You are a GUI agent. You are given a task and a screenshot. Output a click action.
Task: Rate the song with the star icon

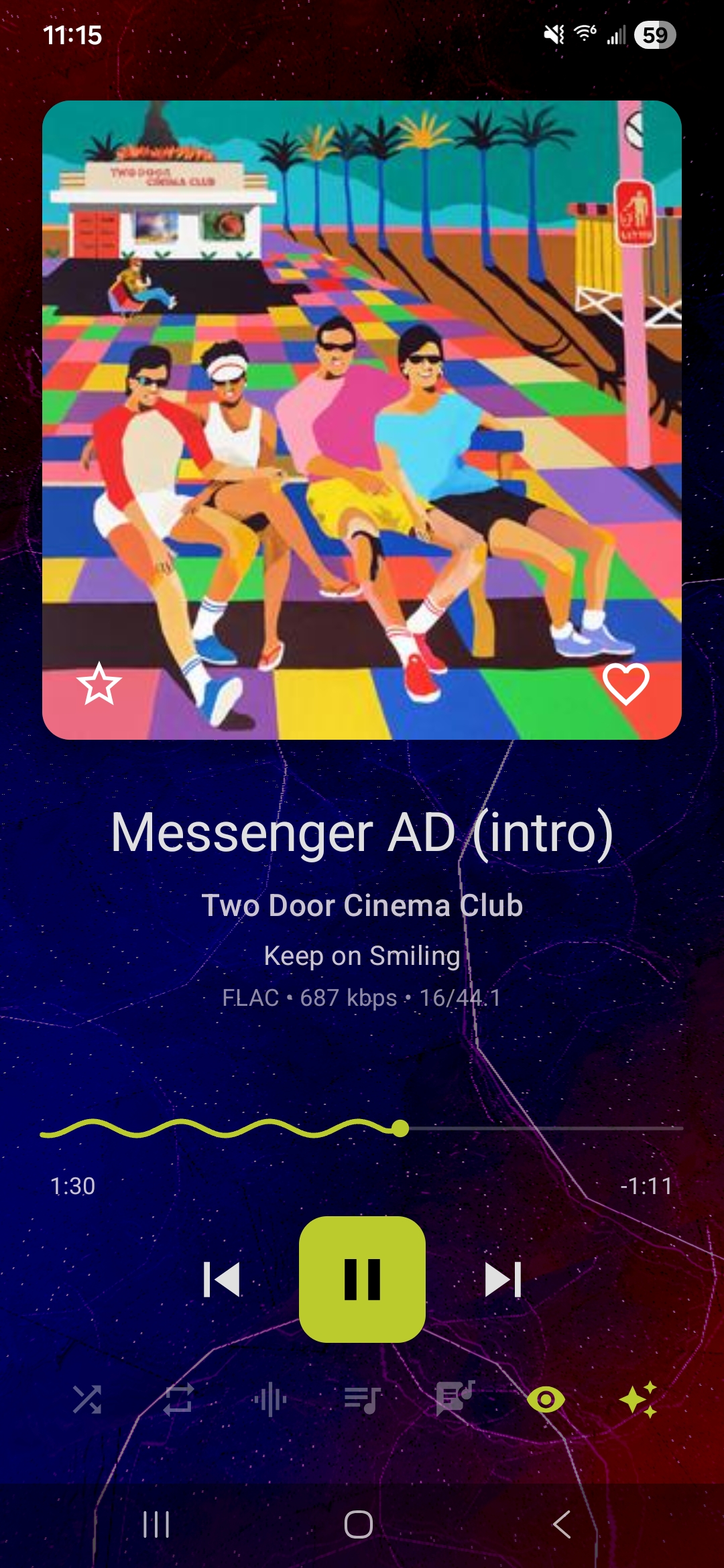point(99,685)
